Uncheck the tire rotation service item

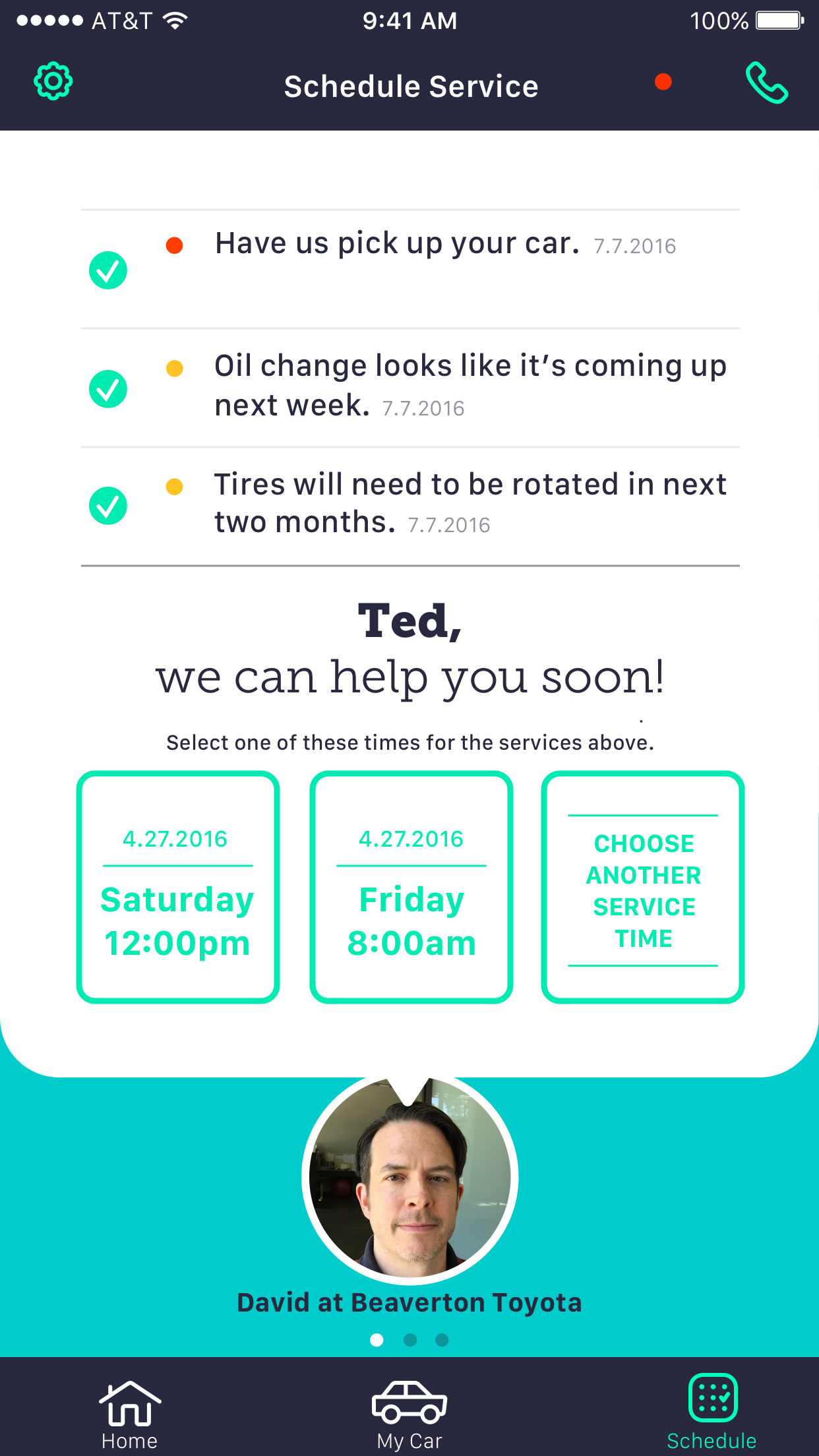point(108,506)
